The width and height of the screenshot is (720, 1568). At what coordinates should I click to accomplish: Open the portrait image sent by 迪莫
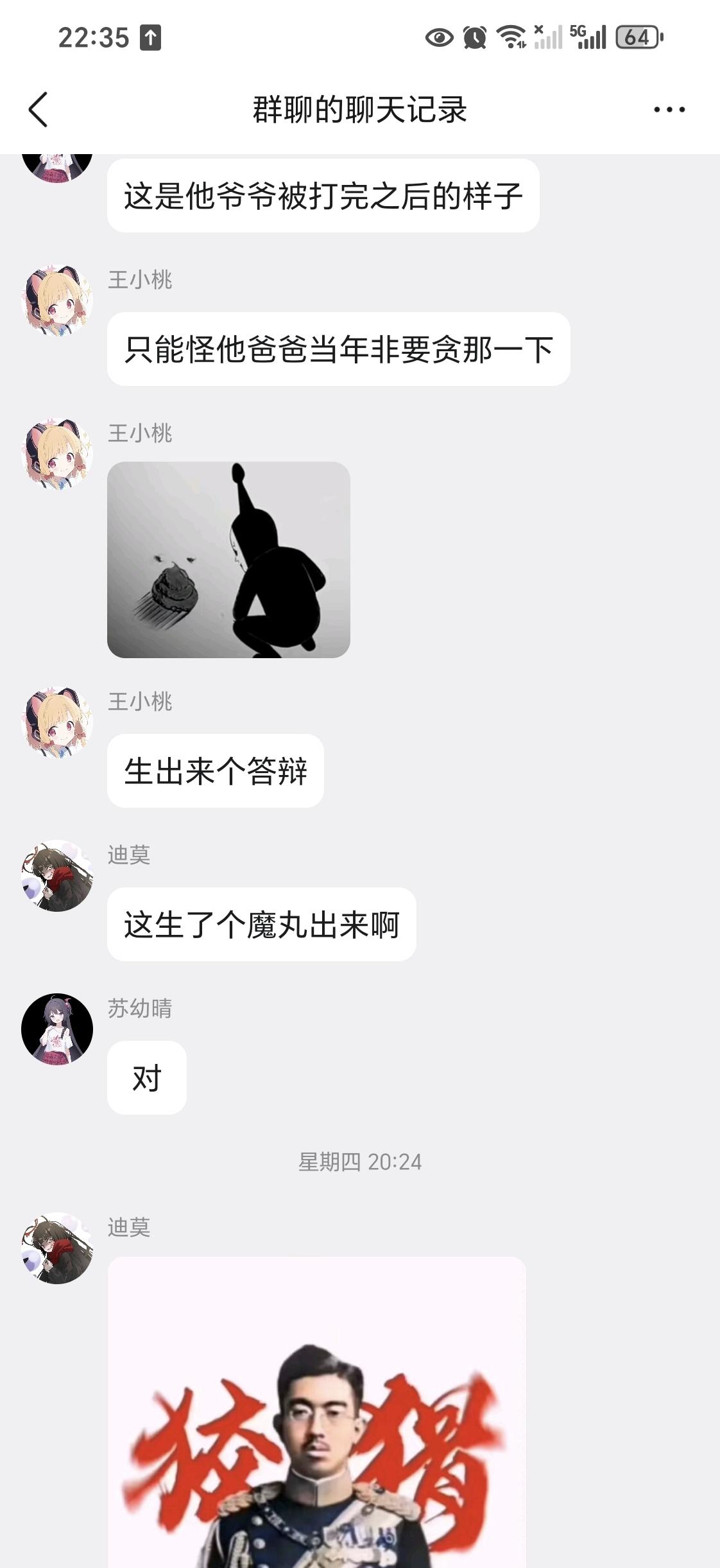point(316,1413)
